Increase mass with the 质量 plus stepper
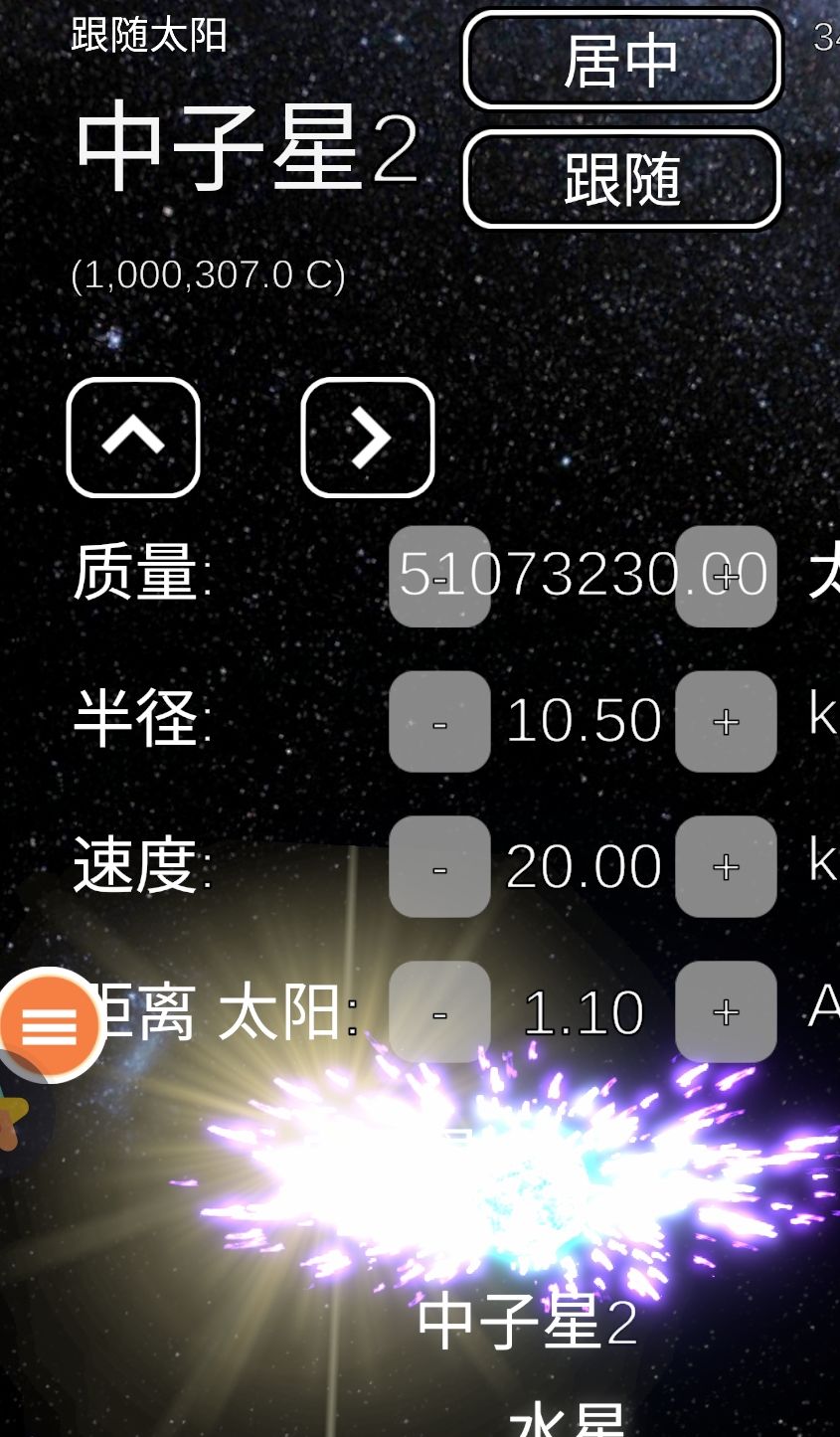Screen dimensions: 840x1437 pos(725,578)
